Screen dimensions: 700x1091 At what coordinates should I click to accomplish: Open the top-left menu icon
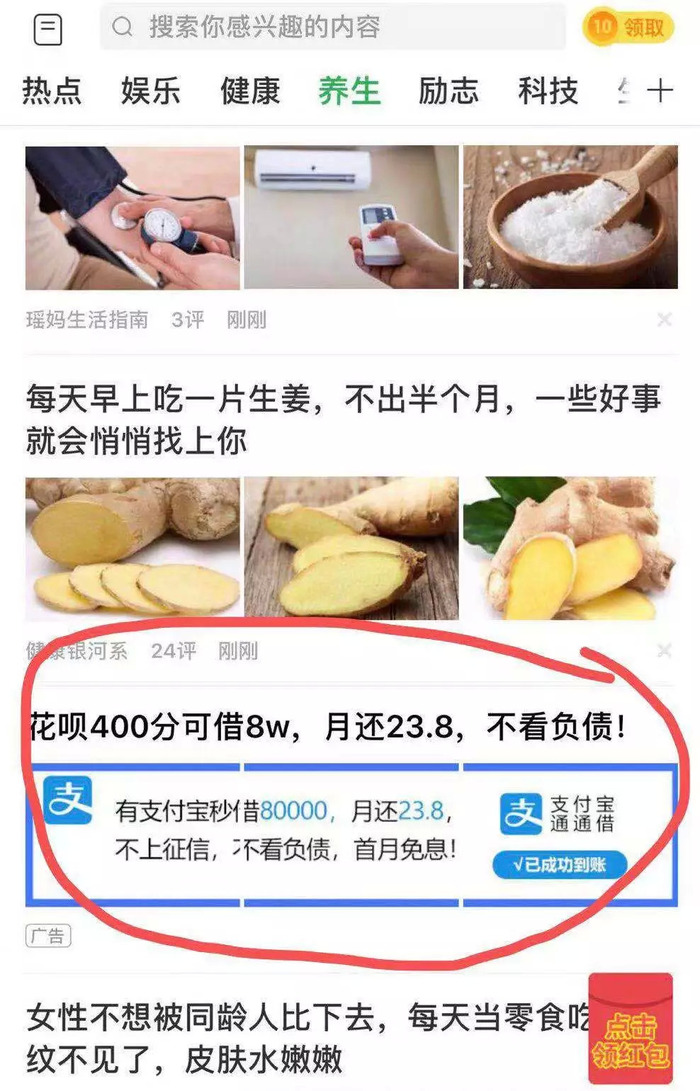click(x=47, y=29)
